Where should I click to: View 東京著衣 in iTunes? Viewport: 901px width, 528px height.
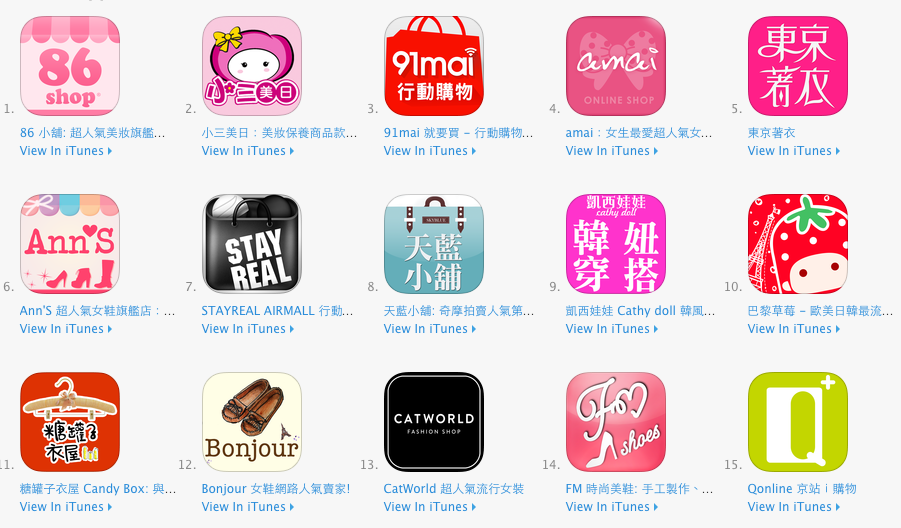pos(794,151)
